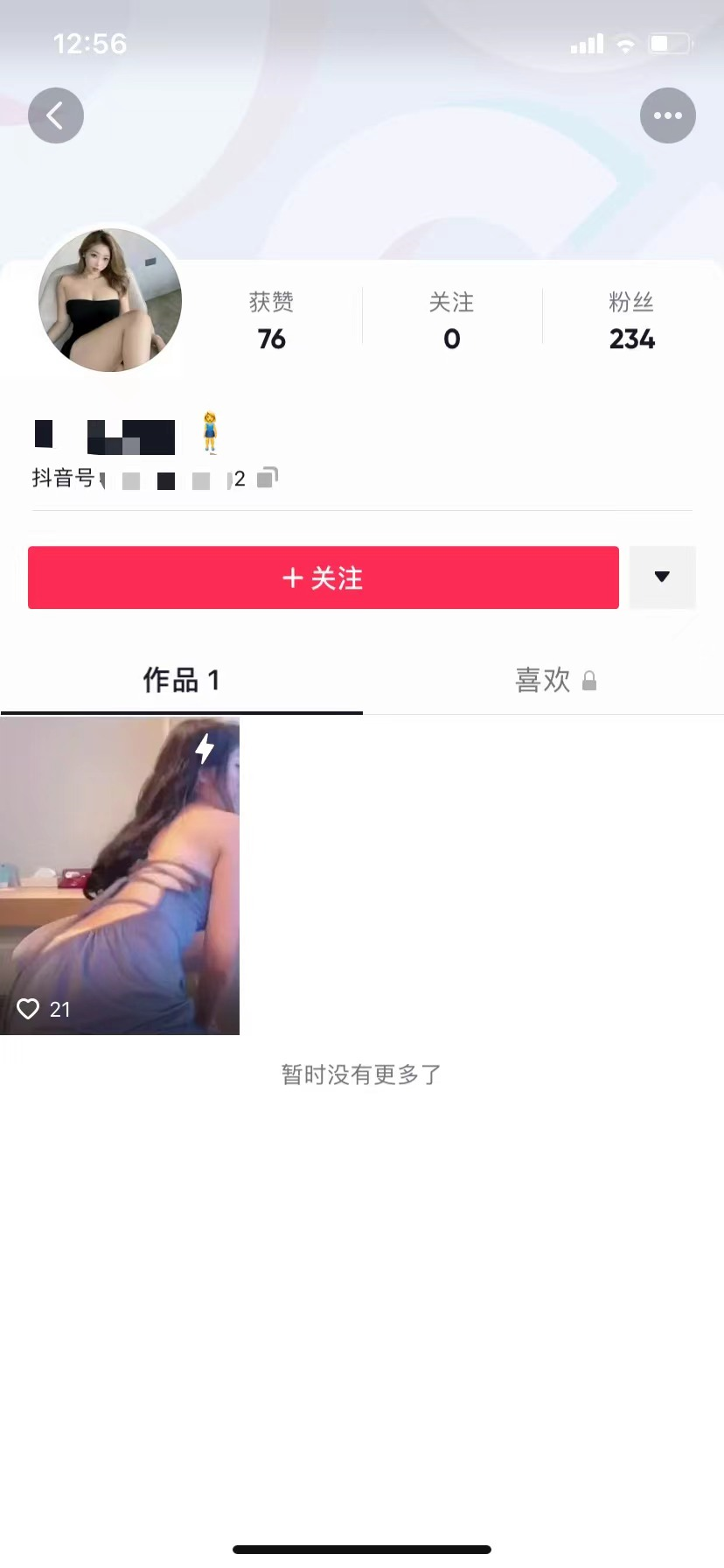Open the three-dot more options menu
Screen dimensions: 724x1568
(x=667, y=115)
